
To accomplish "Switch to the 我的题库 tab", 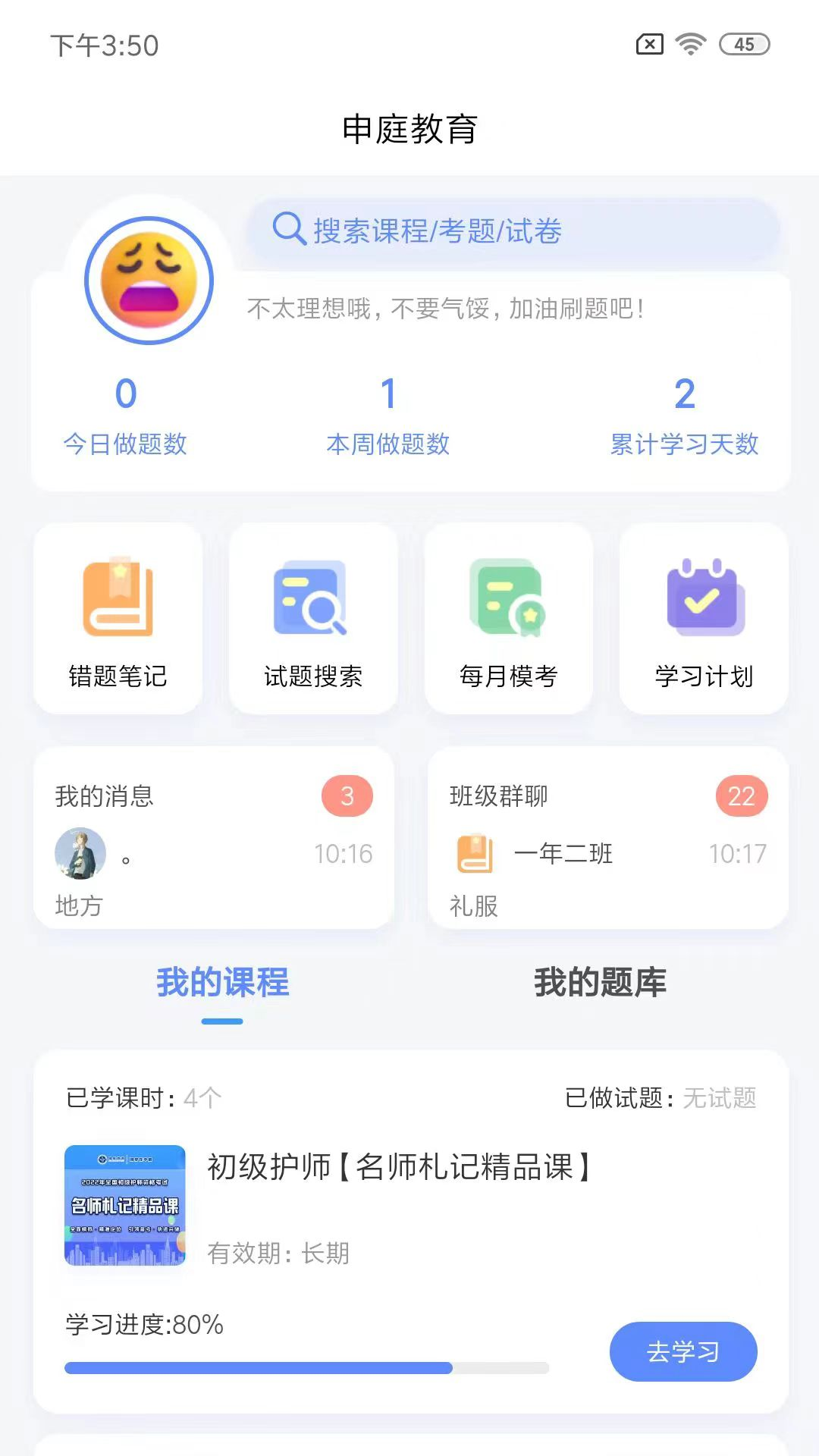I will pos(600,983).
